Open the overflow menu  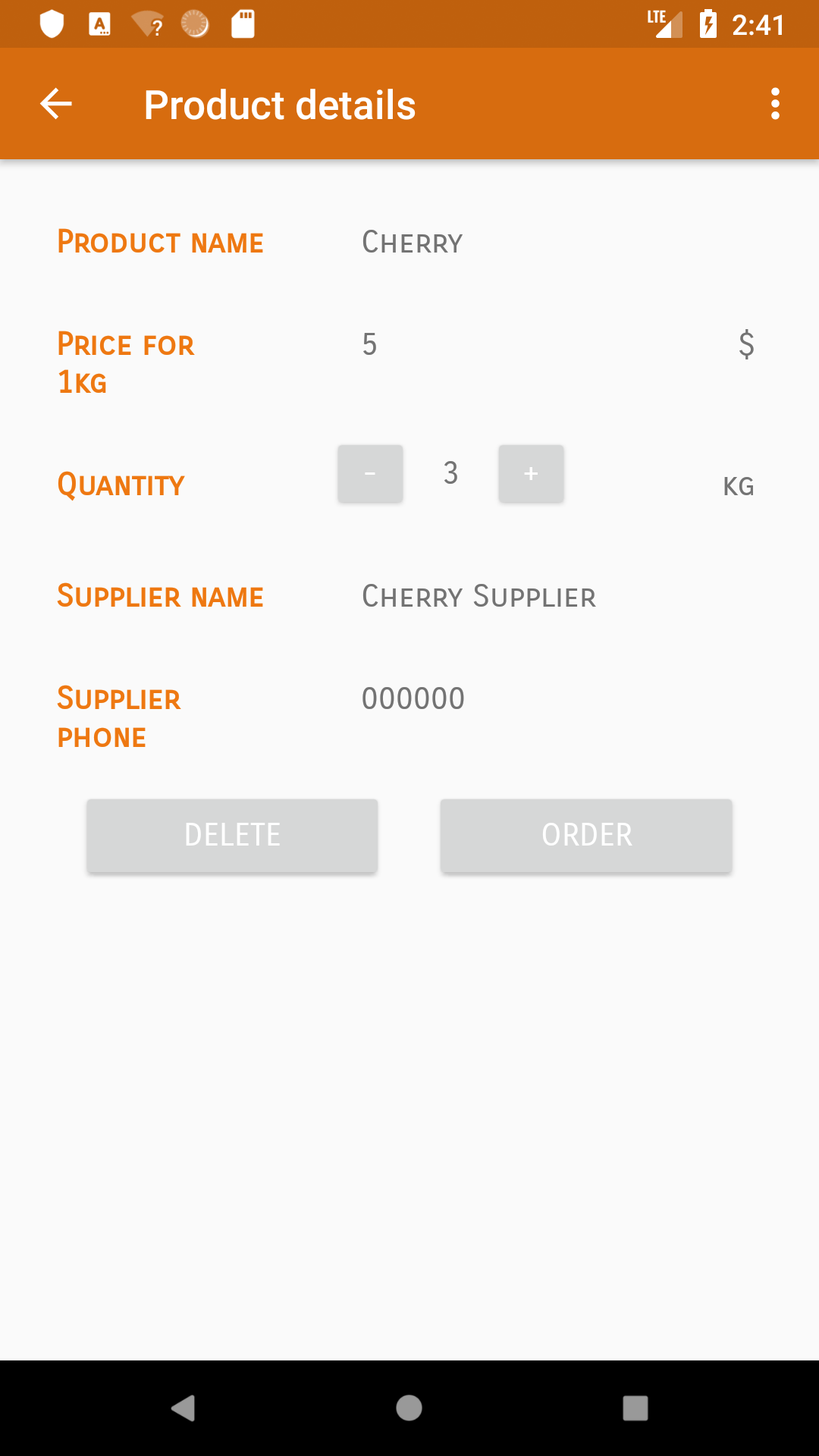pos(774,104)
